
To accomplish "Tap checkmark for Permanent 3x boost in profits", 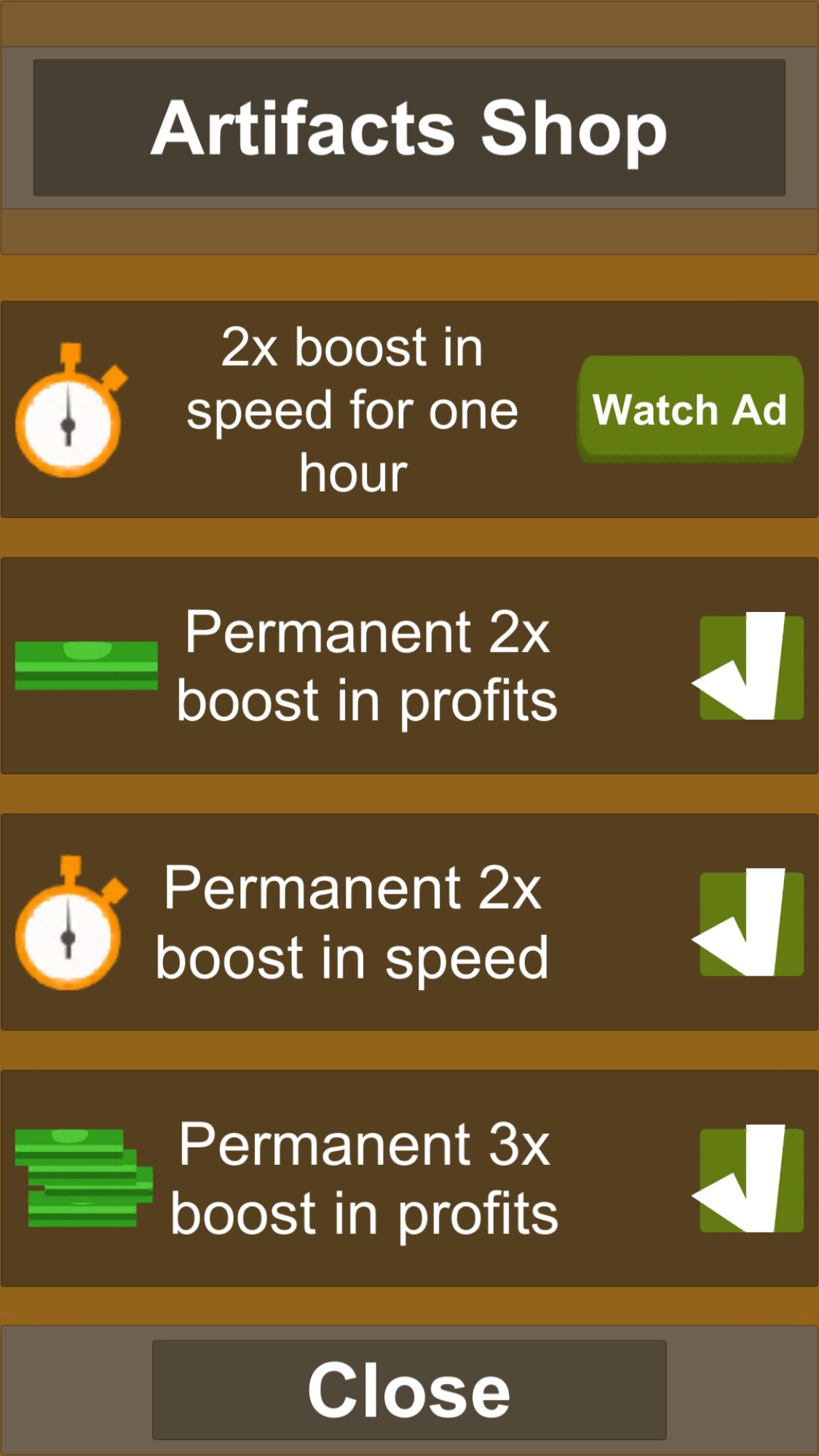I will tap(751, 1179).
